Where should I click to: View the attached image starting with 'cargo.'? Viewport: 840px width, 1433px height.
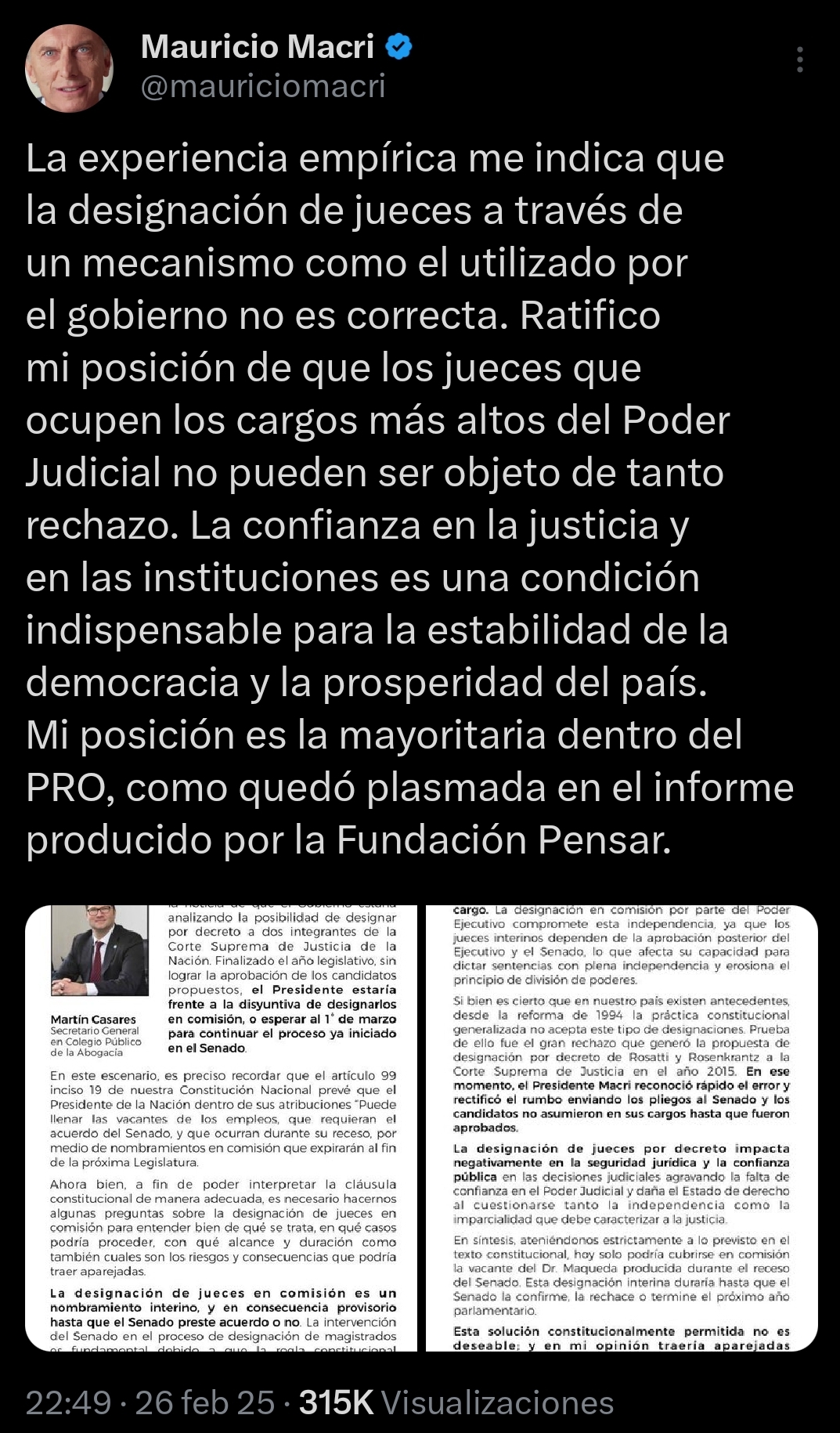(622, 1128)
